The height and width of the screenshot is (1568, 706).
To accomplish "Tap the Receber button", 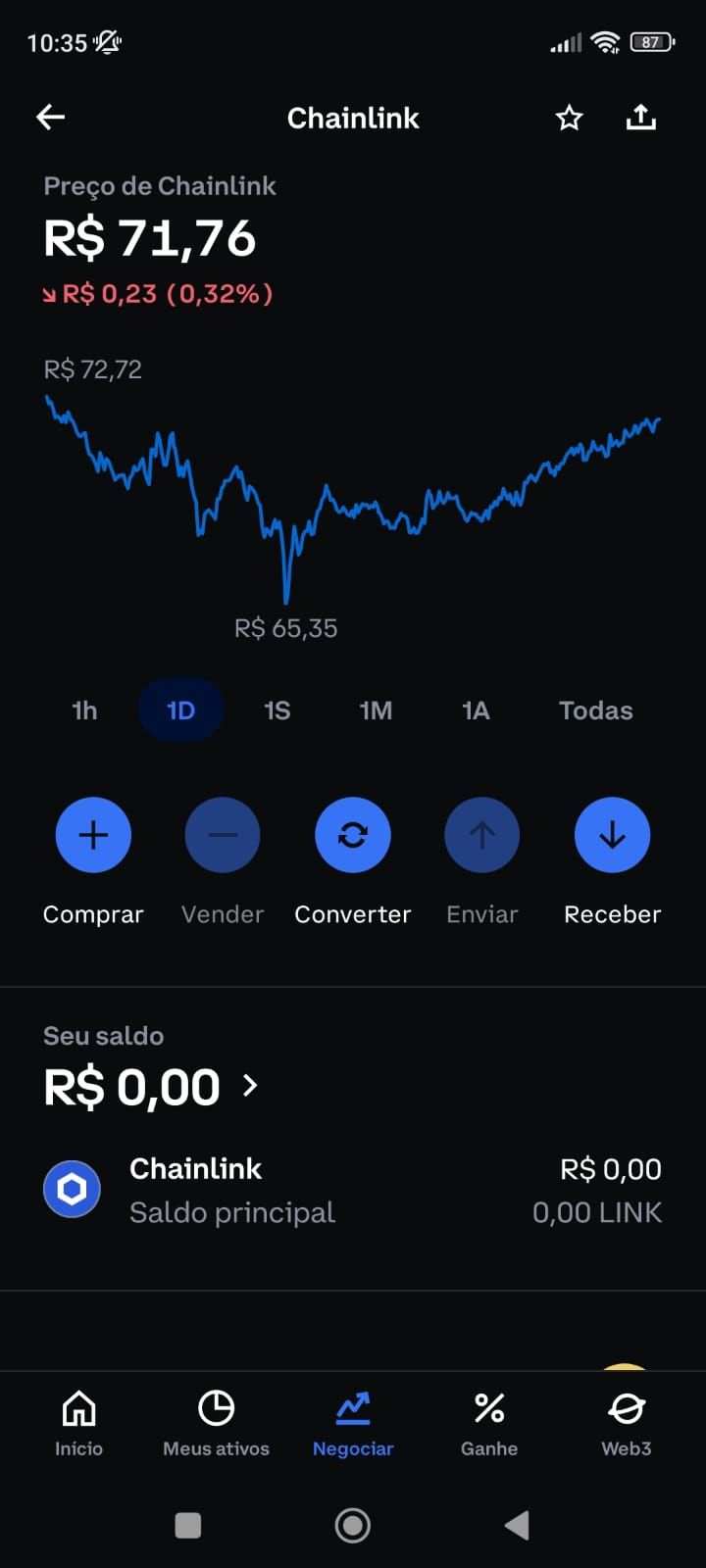I will click(612, 835).
